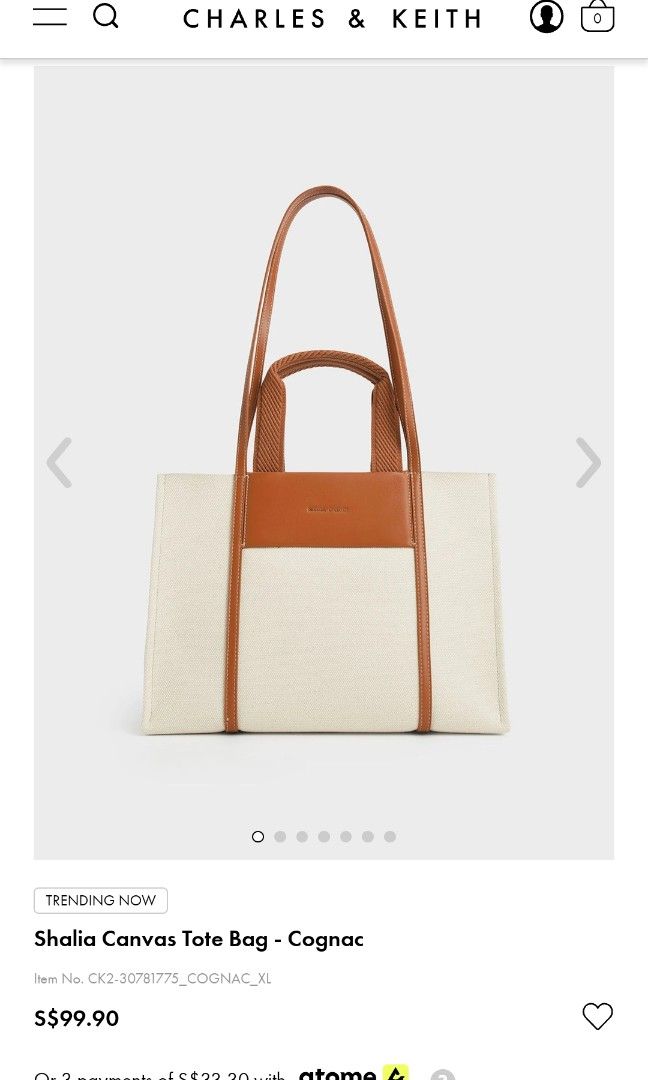Show the previous product image

coord(59,462)
